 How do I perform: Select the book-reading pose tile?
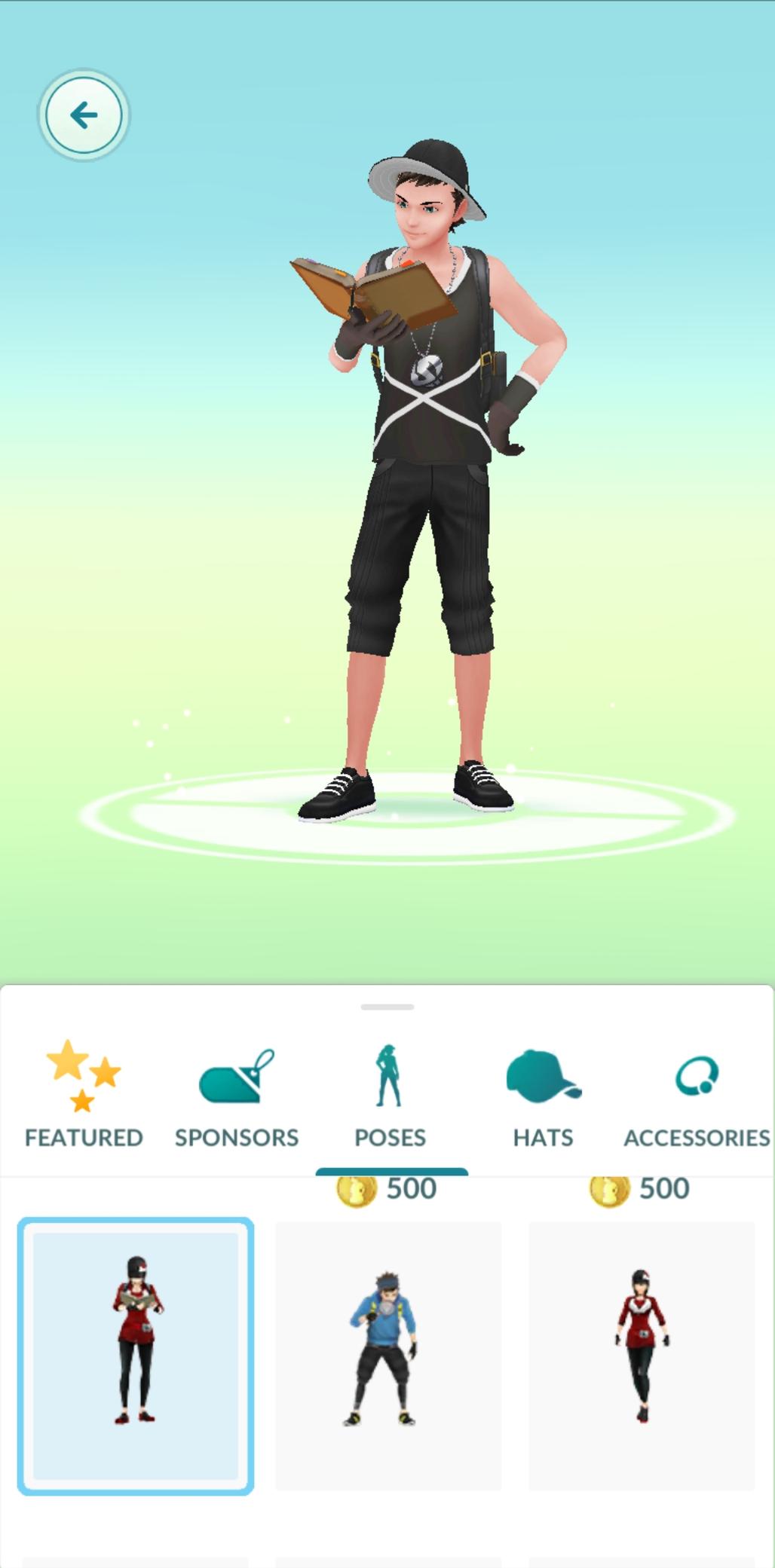(136, 1356)
